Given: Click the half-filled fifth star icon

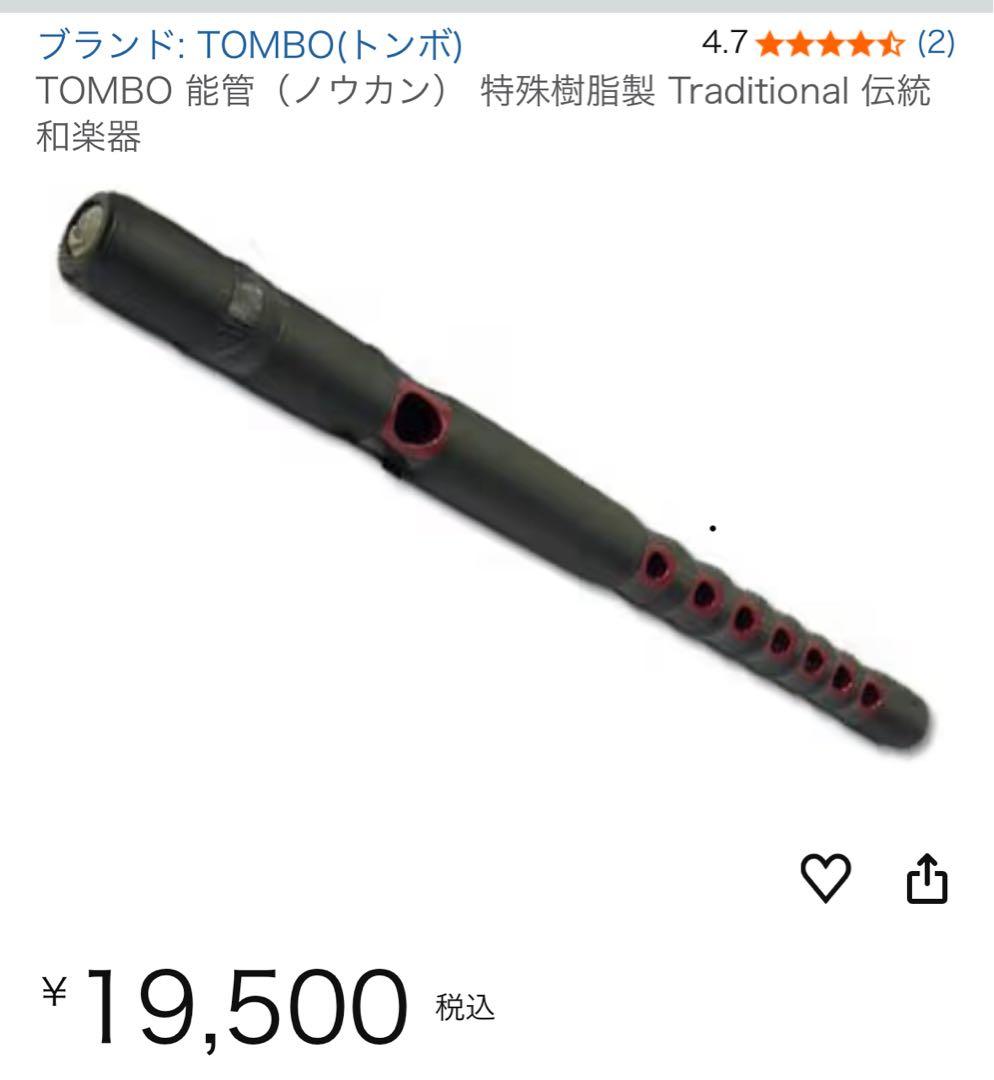Looking at the screenshot, I should [x=893, y=44].
